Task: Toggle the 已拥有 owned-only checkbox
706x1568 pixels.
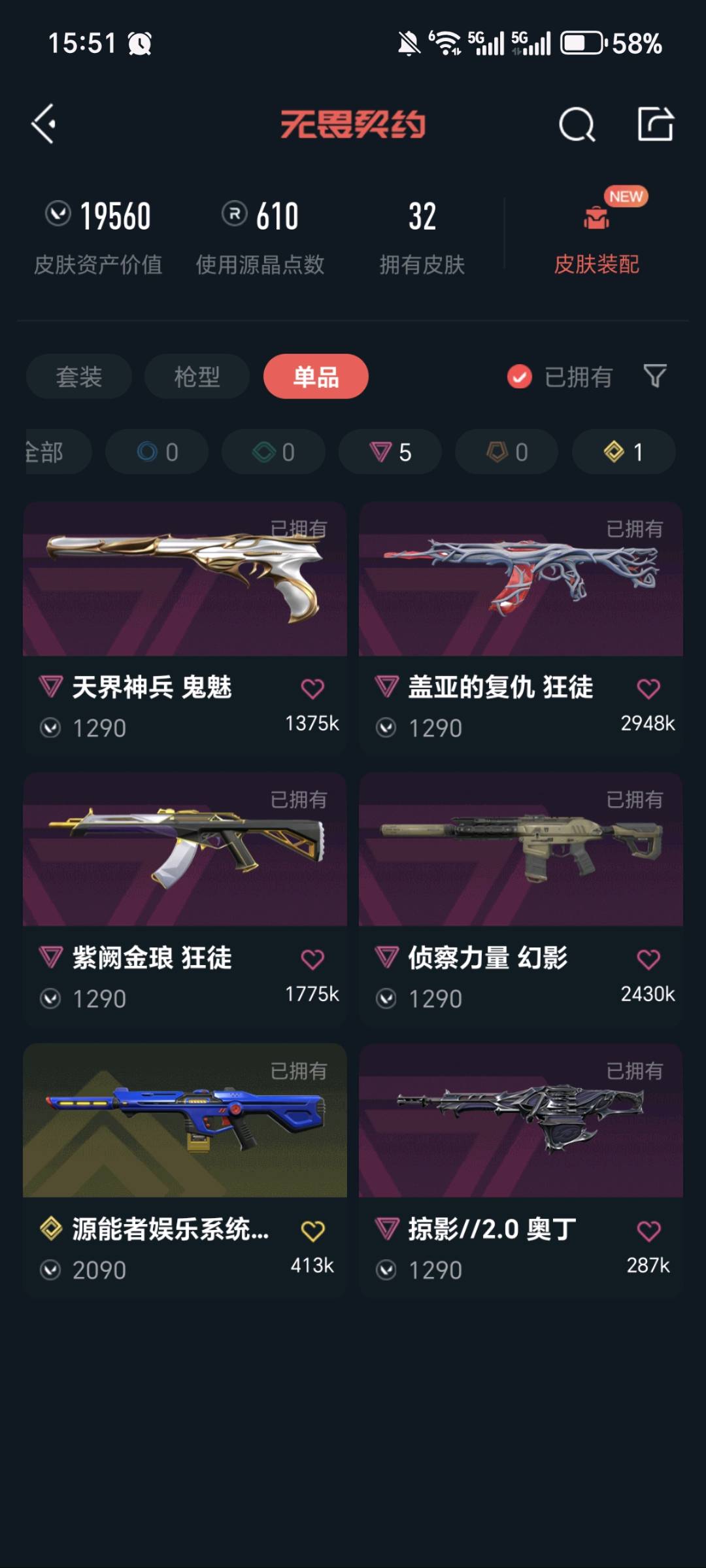Action: coord(520,377)
